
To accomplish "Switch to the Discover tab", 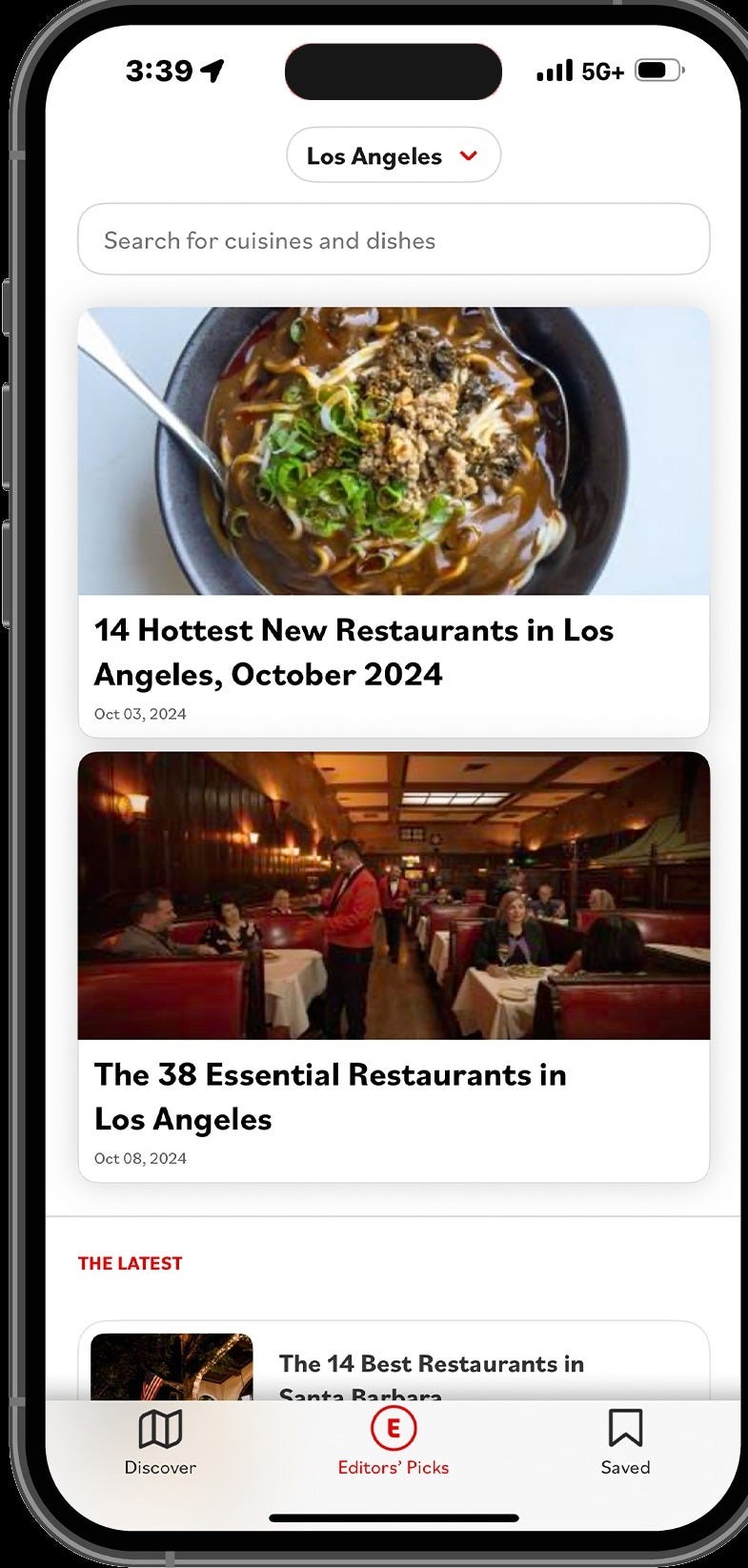I will pos(160,1443).
